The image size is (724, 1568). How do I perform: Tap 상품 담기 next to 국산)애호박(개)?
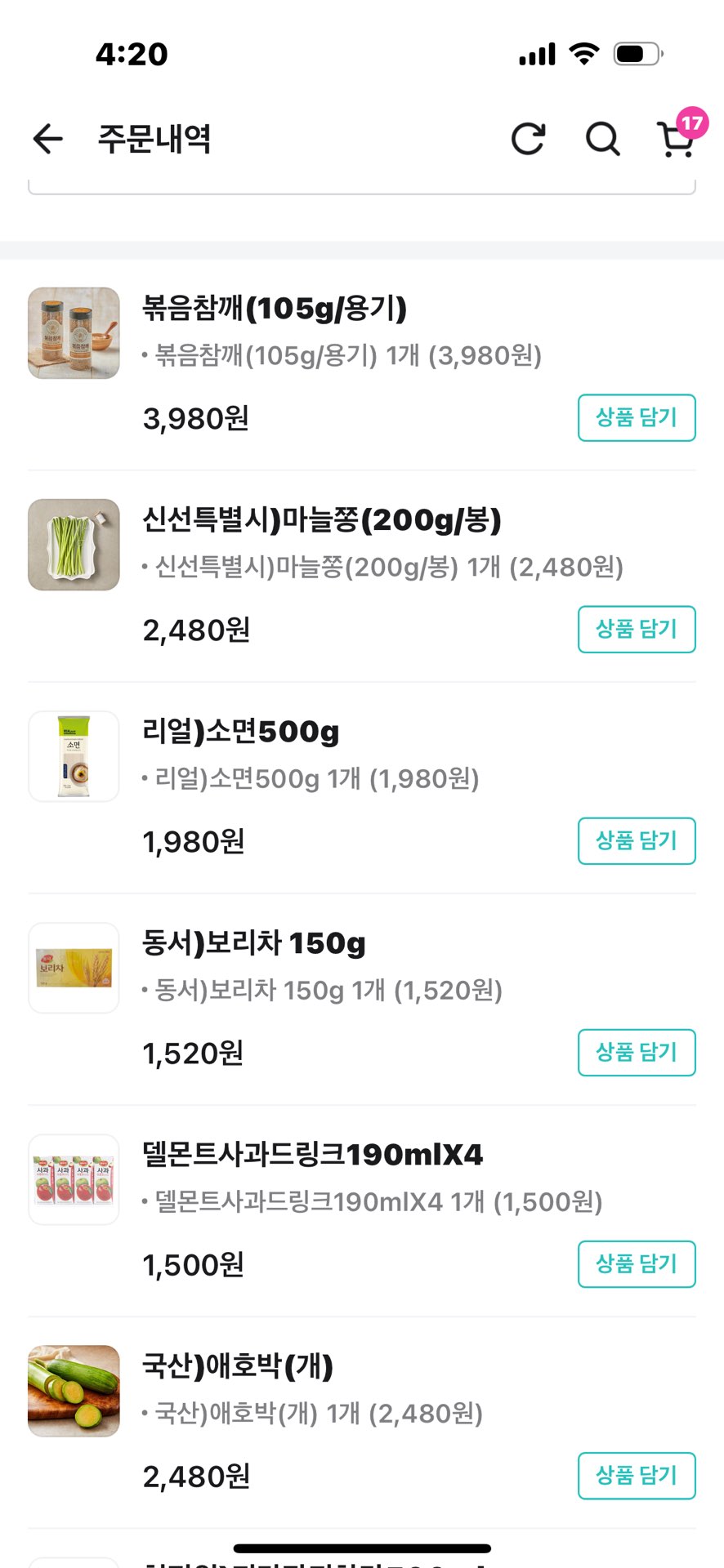[636, 1475]
